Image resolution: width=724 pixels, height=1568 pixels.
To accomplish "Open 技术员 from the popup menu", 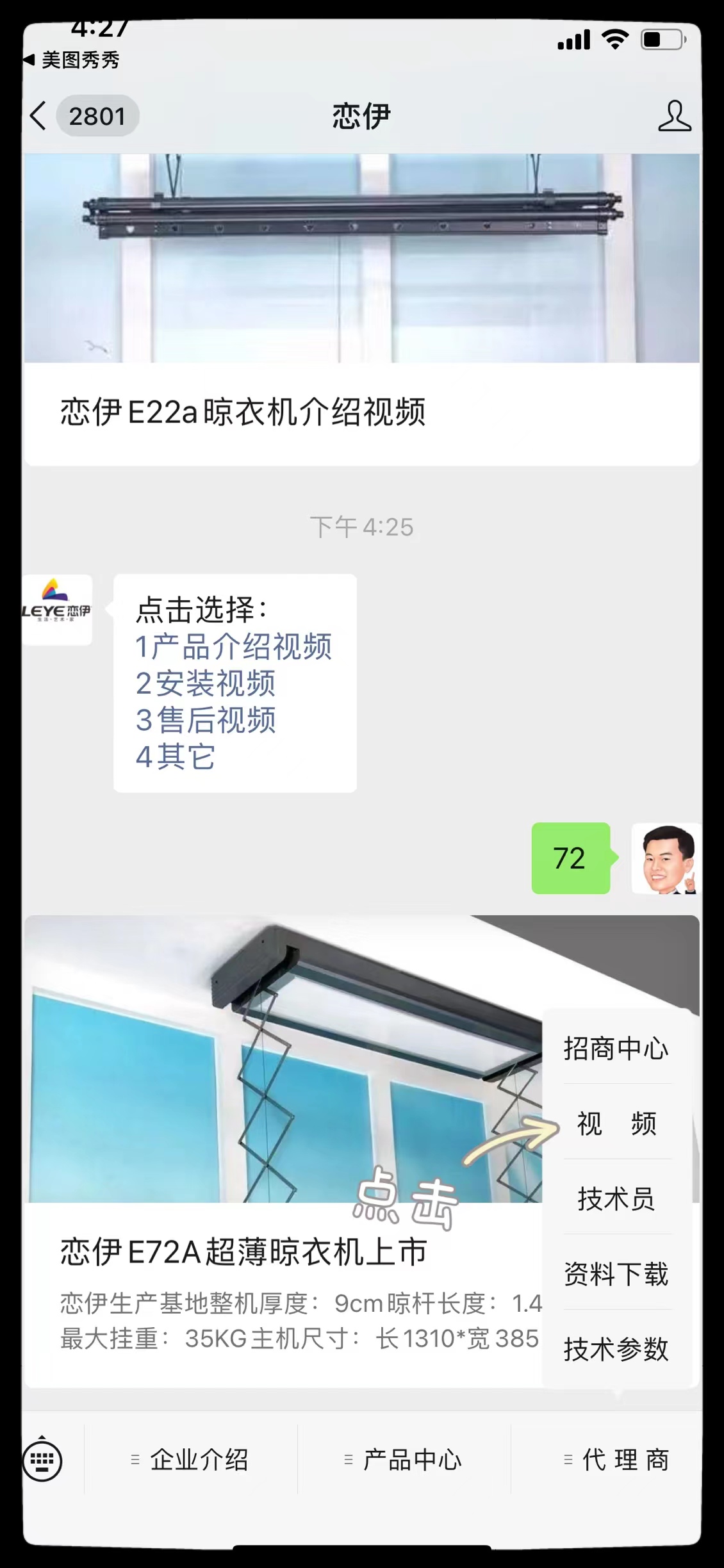I will (x=616, y=1198).
